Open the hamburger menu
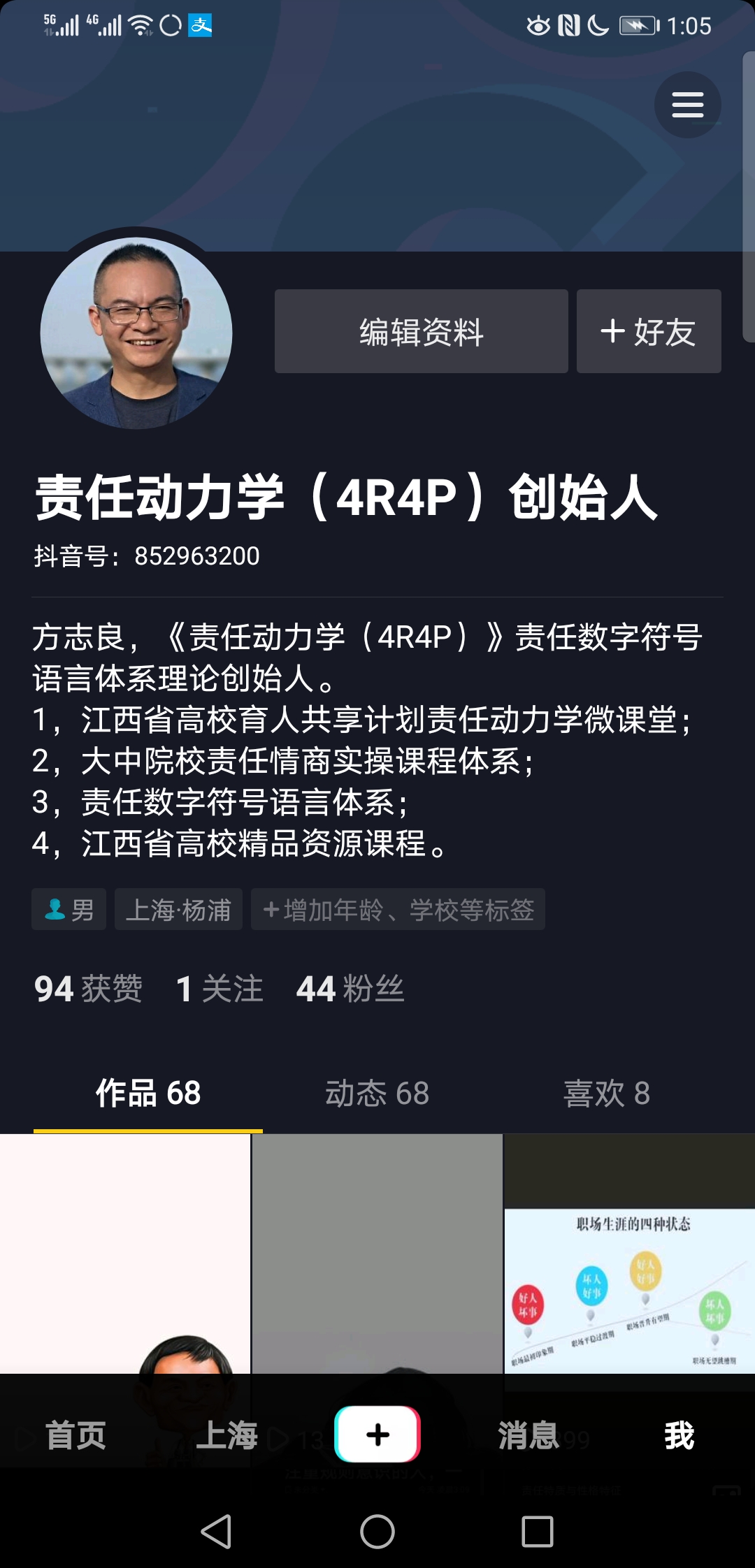The height and width of the screenshot is (1568, 755). [x=687, y=105]
